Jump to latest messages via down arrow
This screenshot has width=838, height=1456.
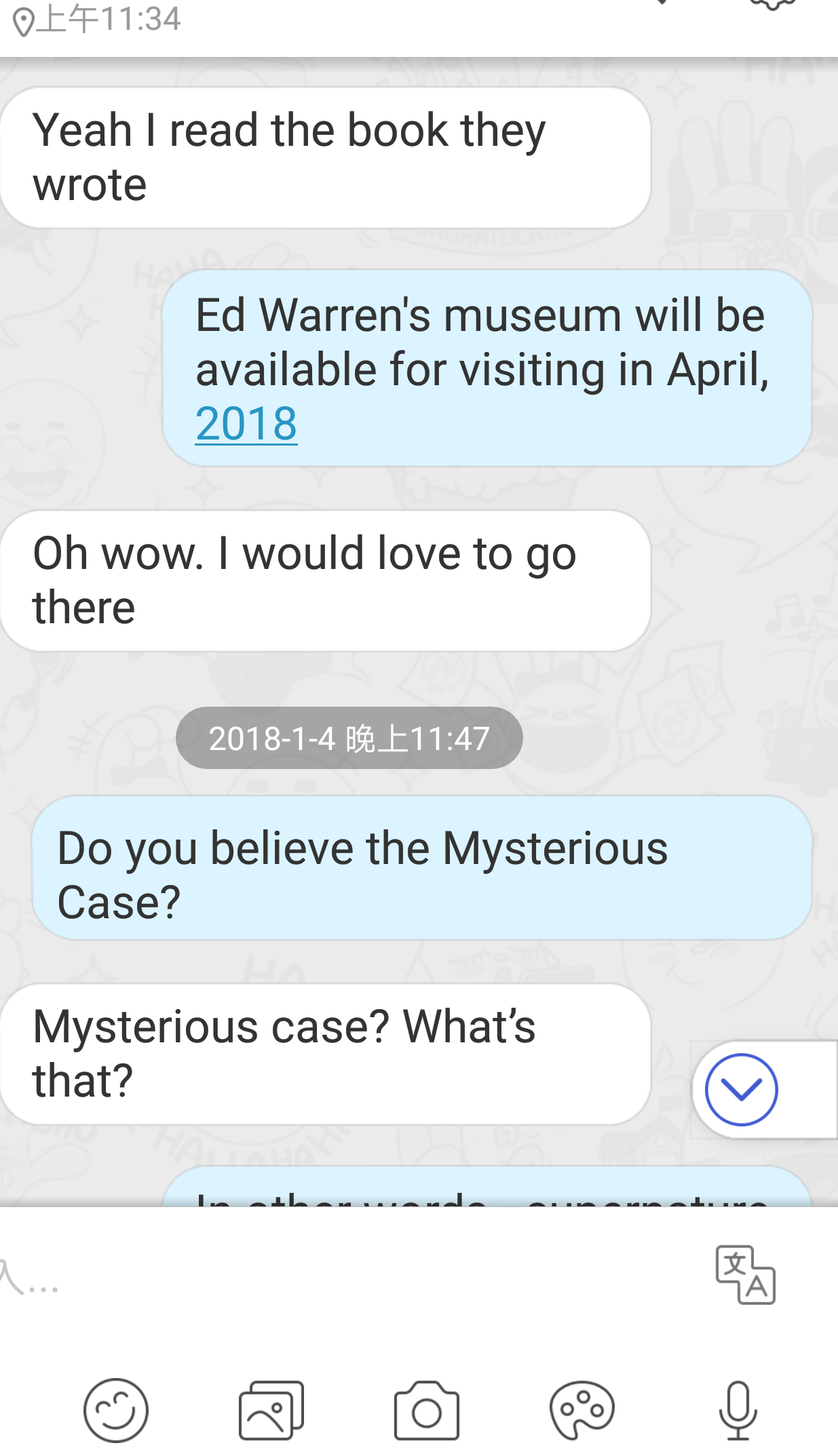point(741,1089)
